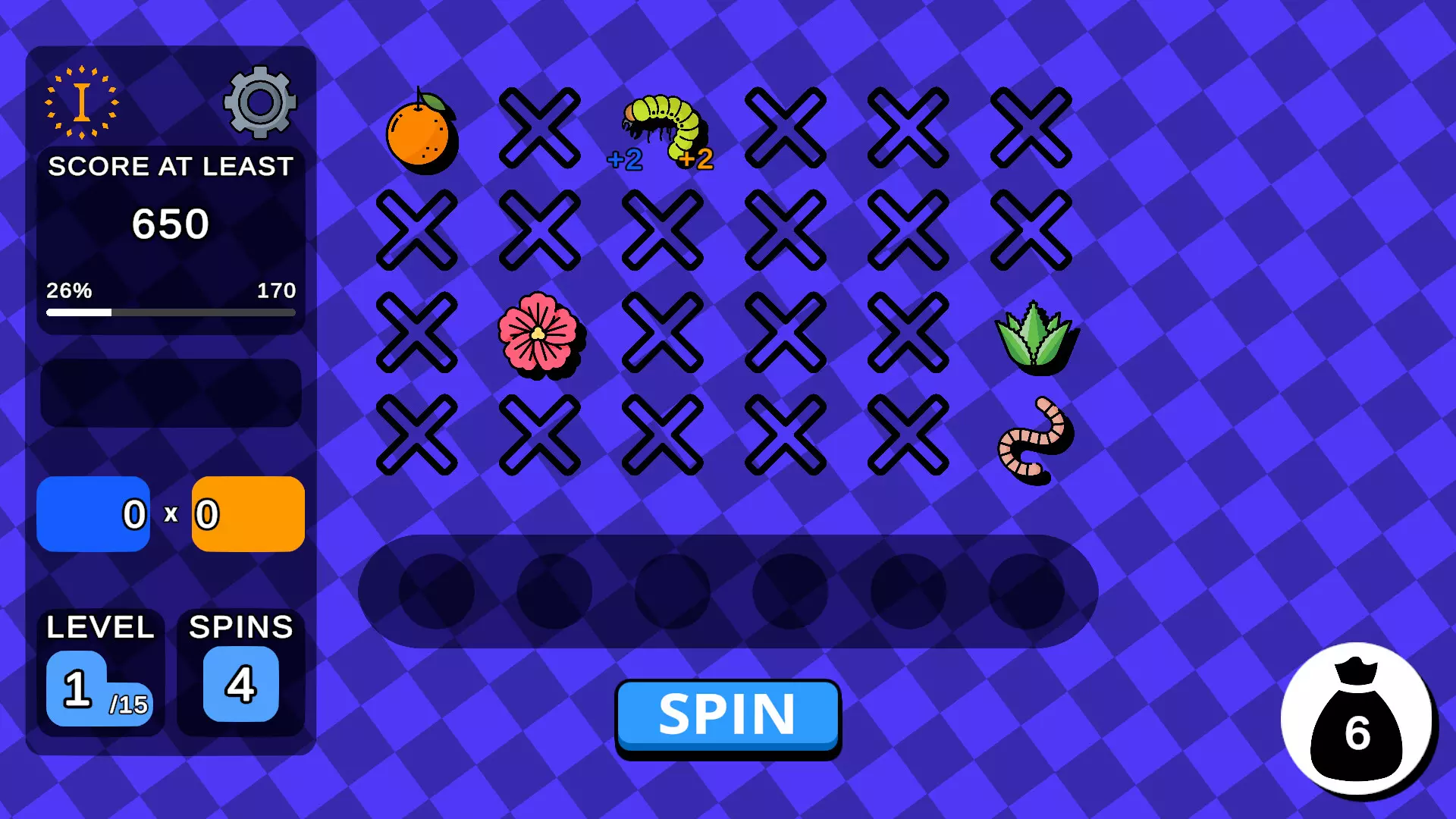Tap the orange sun badge icon
Image resolution: width=1456 pixels, height=819 pixels.
coord(82,102)
